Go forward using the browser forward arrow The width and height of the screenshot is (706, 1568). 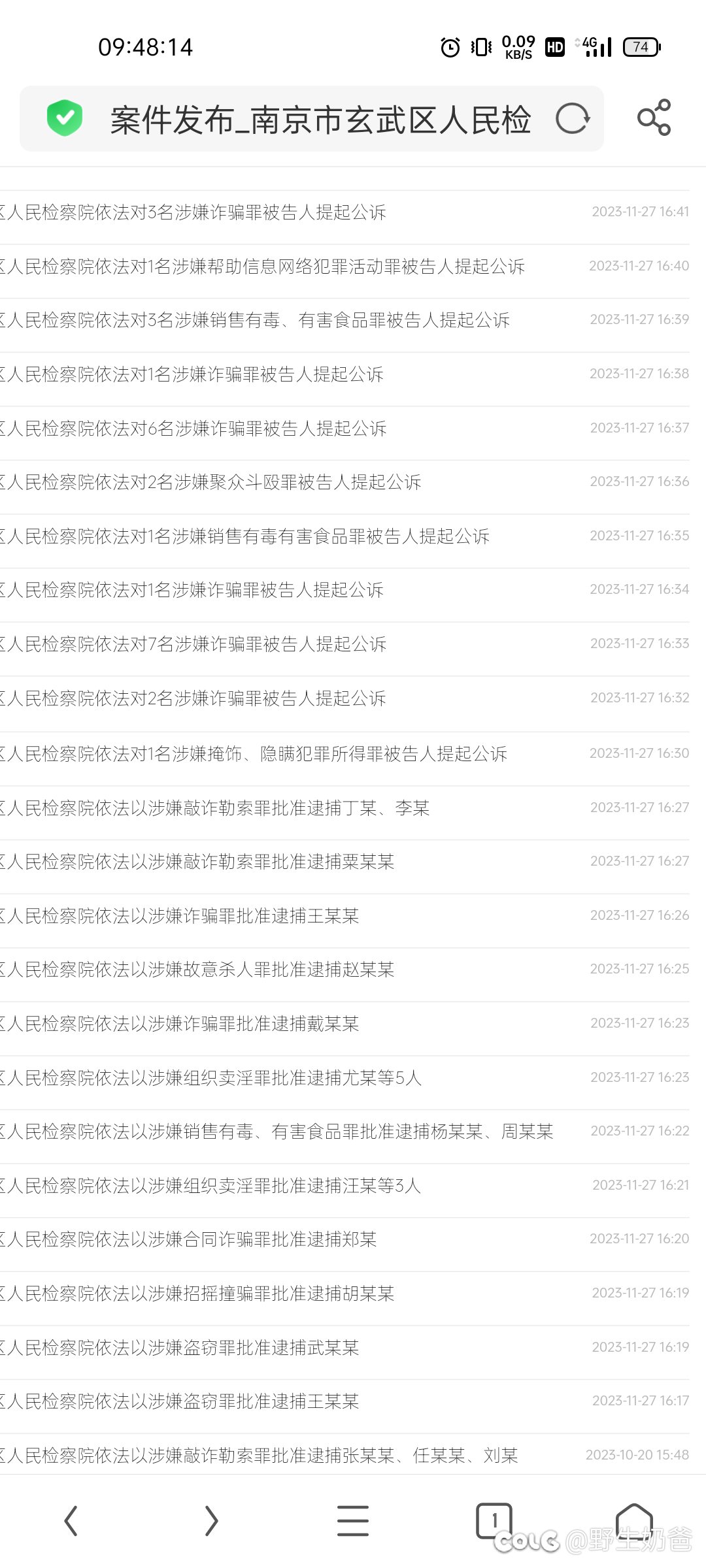pyautogui.click(x=210, y=1521)
